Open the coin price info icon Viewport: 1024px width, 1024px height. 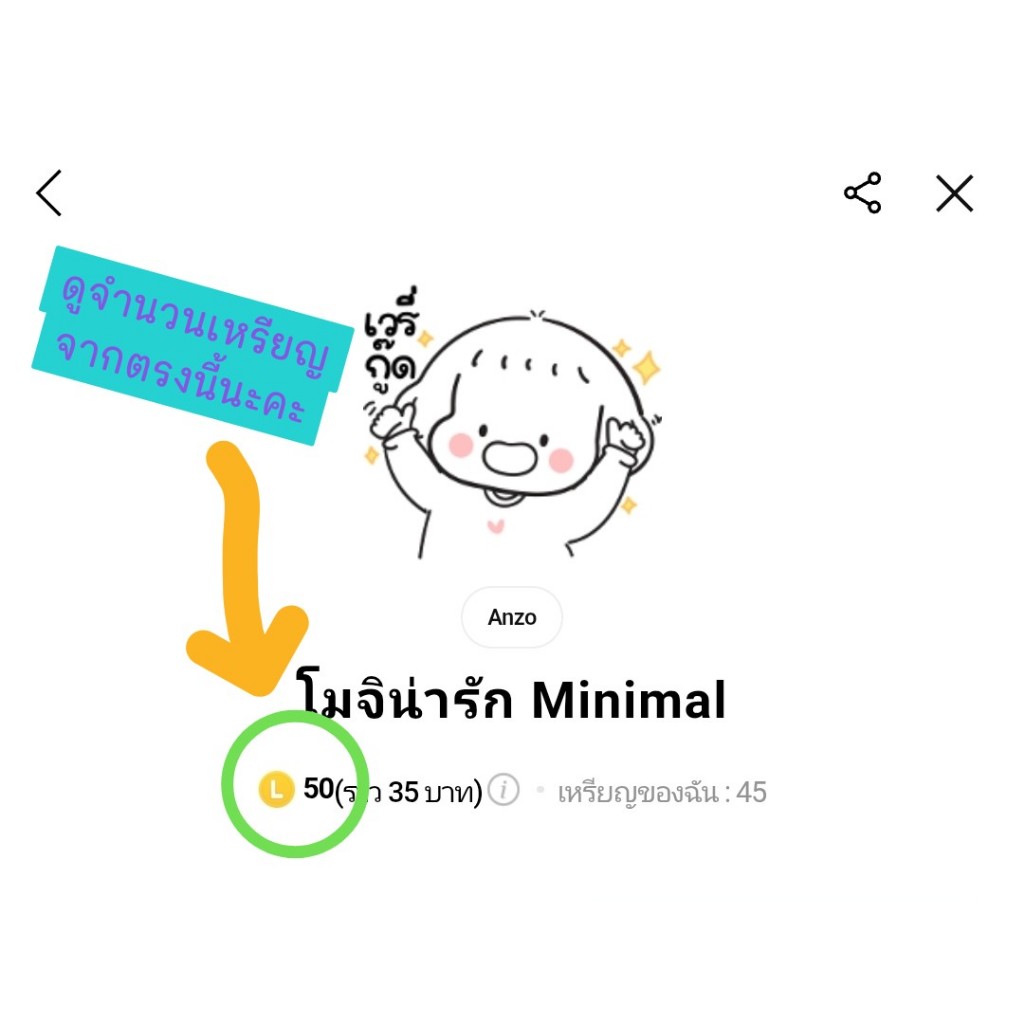coord(504,790)
